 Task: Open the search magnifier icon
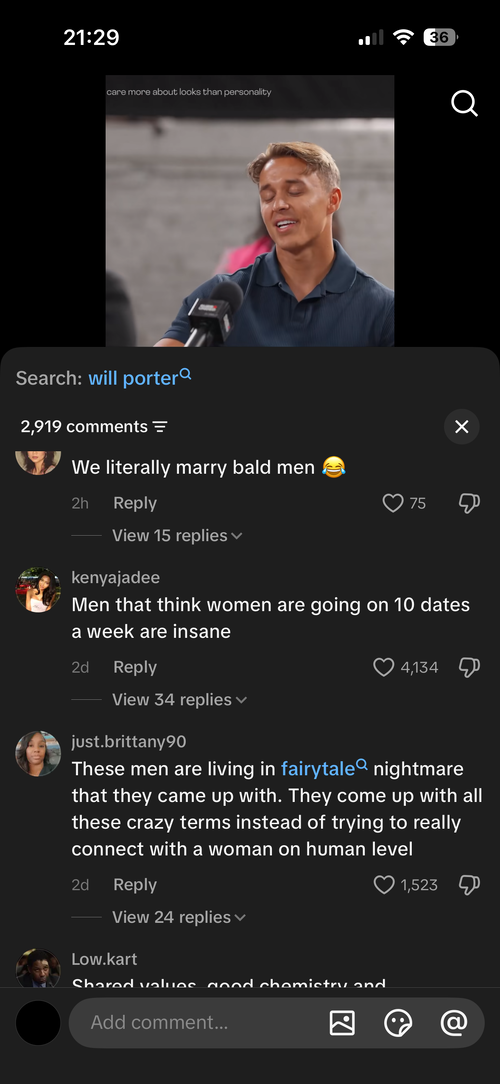pos(464,104)
